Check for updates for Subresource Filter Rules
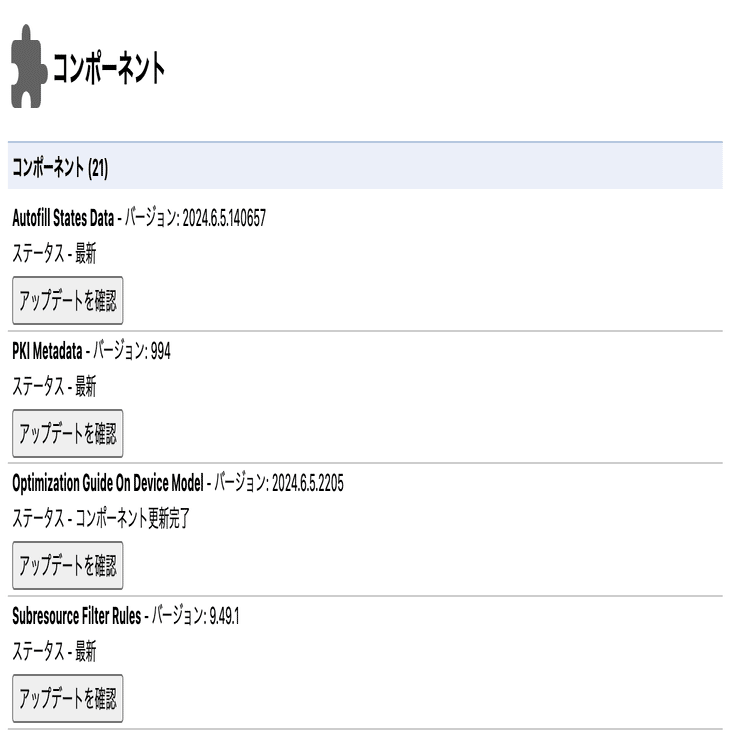The image size is (731, 731). (67, 697)
